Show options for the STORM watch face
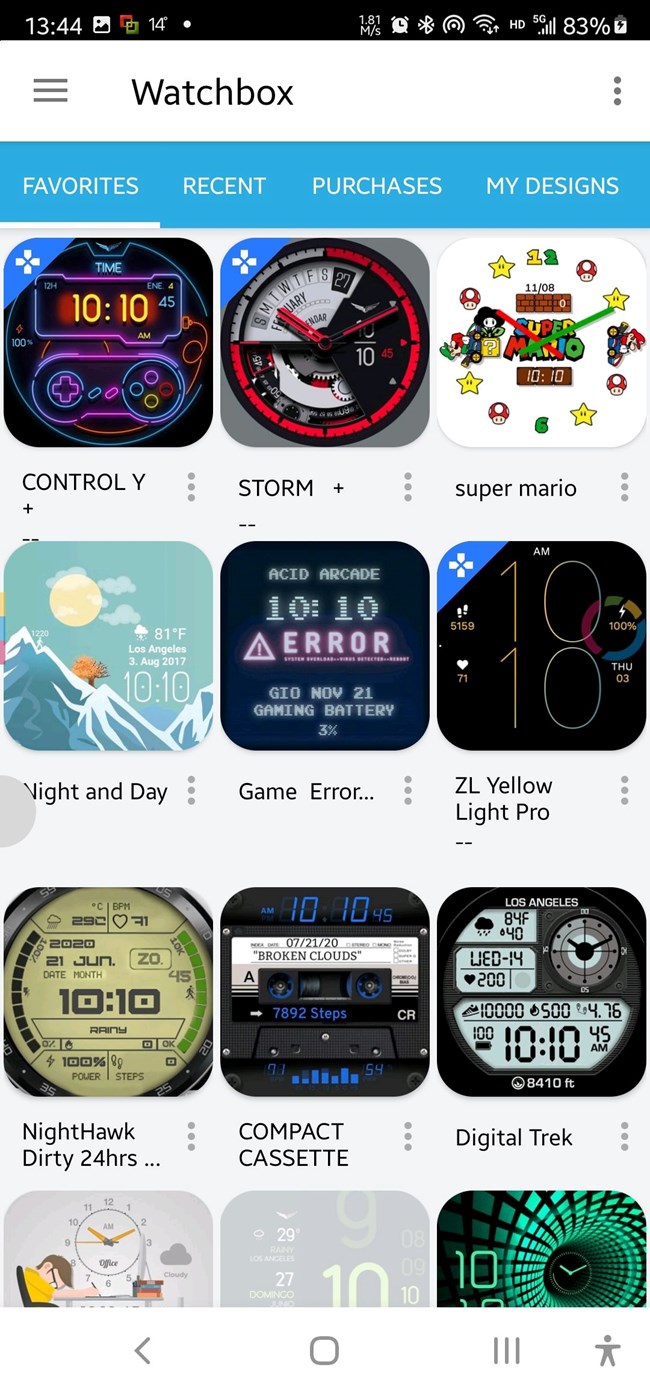This screenshot has height=1394, width=650. pyautogui.click(x=408, y=487)
